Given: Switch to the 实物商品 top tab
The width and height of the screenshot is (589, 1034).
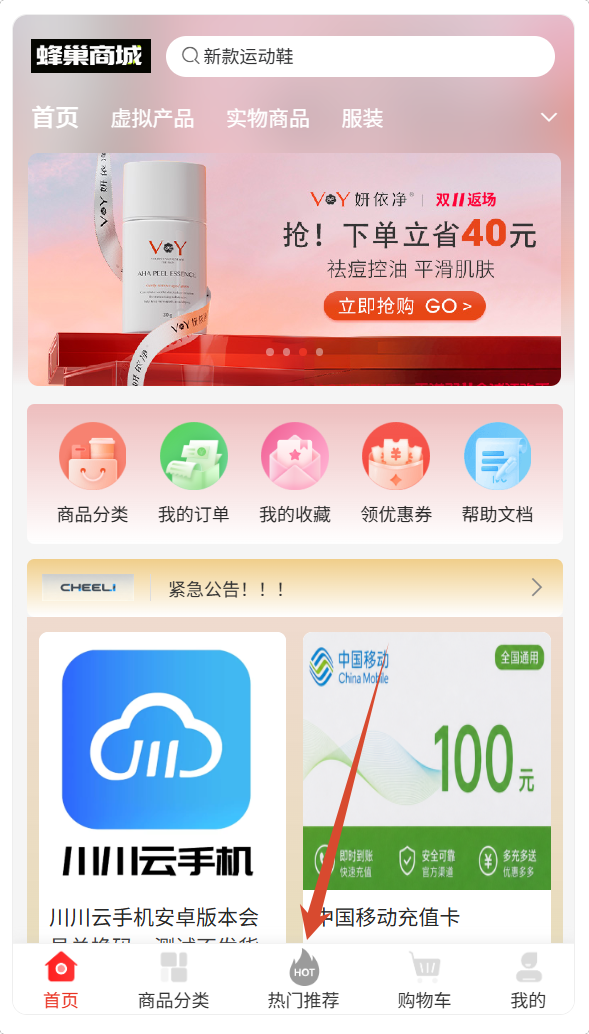Looking at the screenshot, I should pos(268,119).
